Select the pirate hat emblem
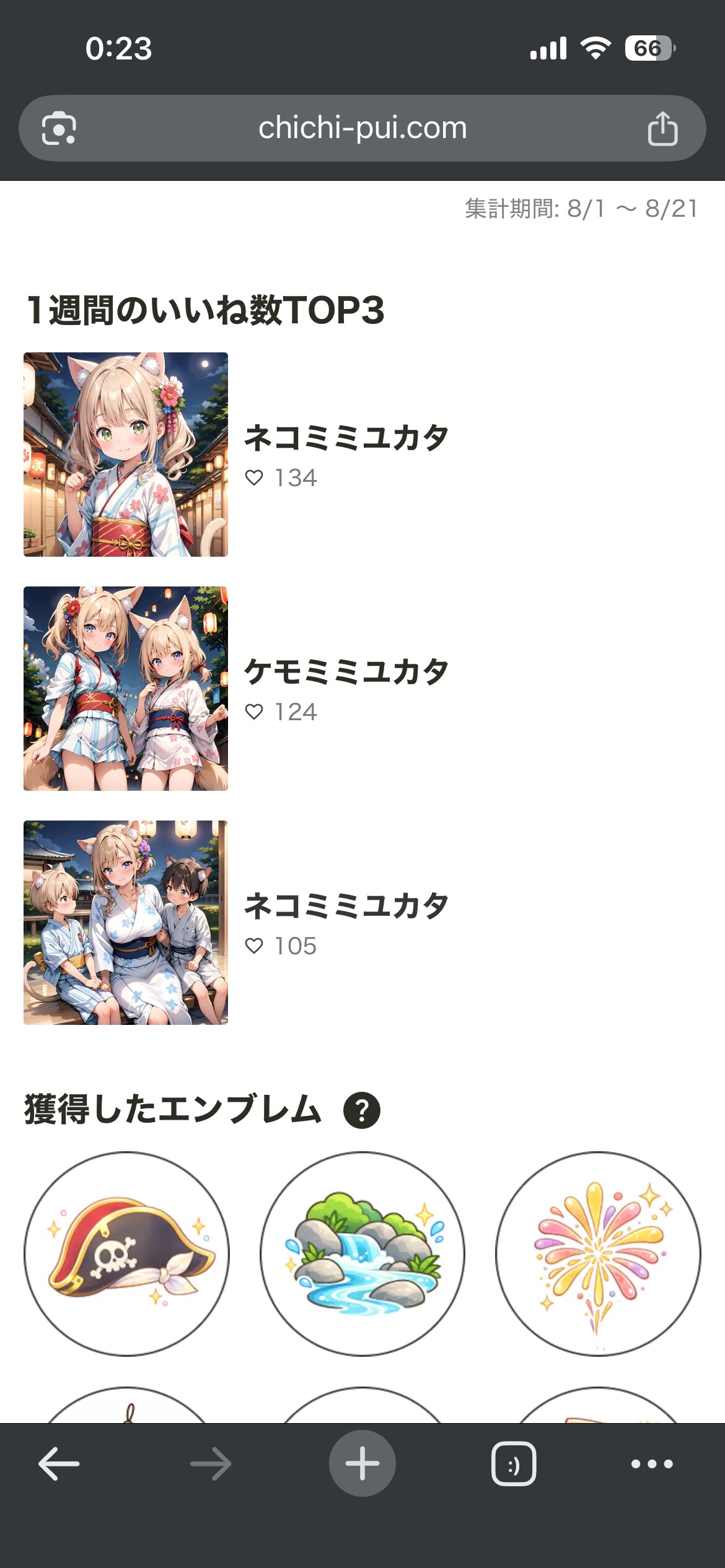Screen dimensions: 725x1568 [126, 1254]
